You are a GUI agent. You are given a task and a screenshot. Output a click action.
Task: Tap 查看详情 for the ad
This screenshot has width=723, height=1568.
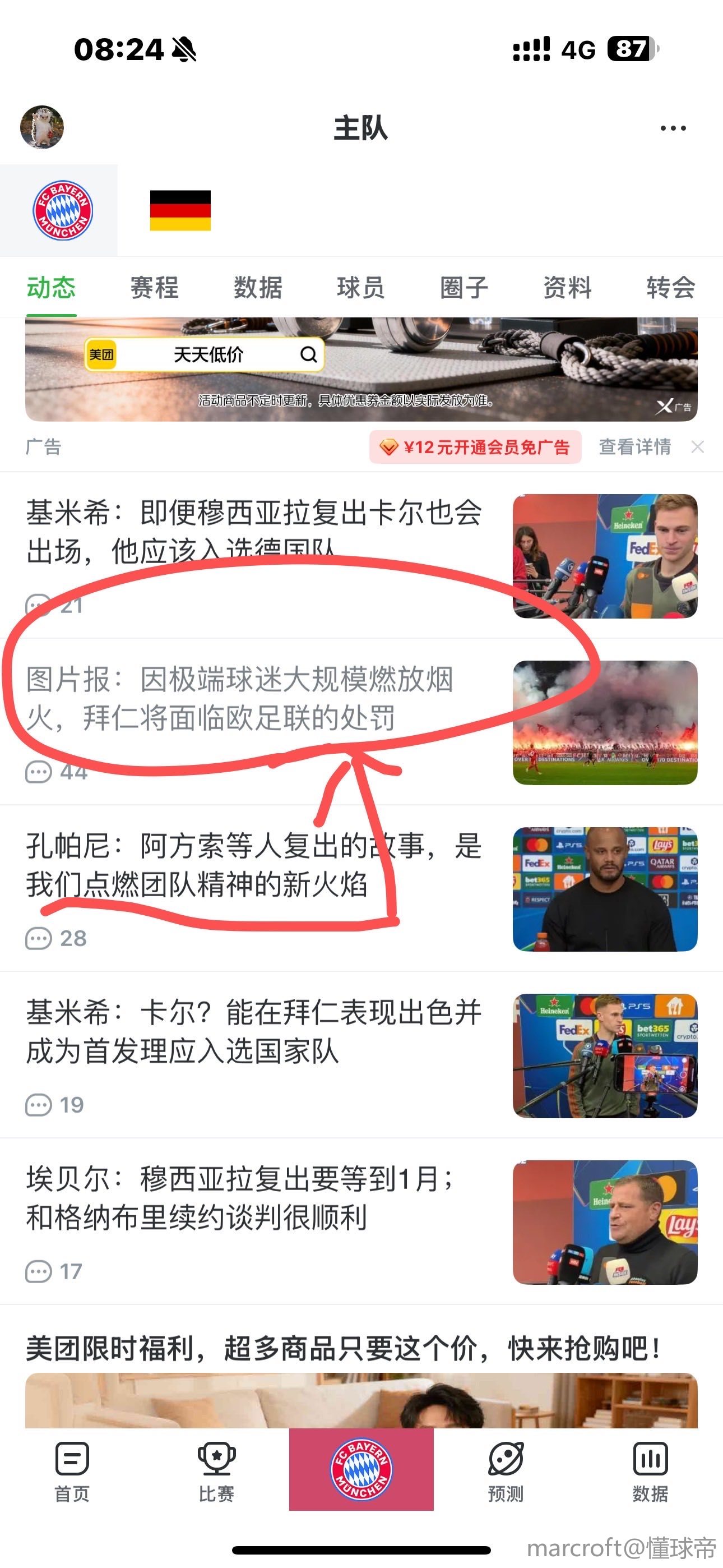[635, 448]
